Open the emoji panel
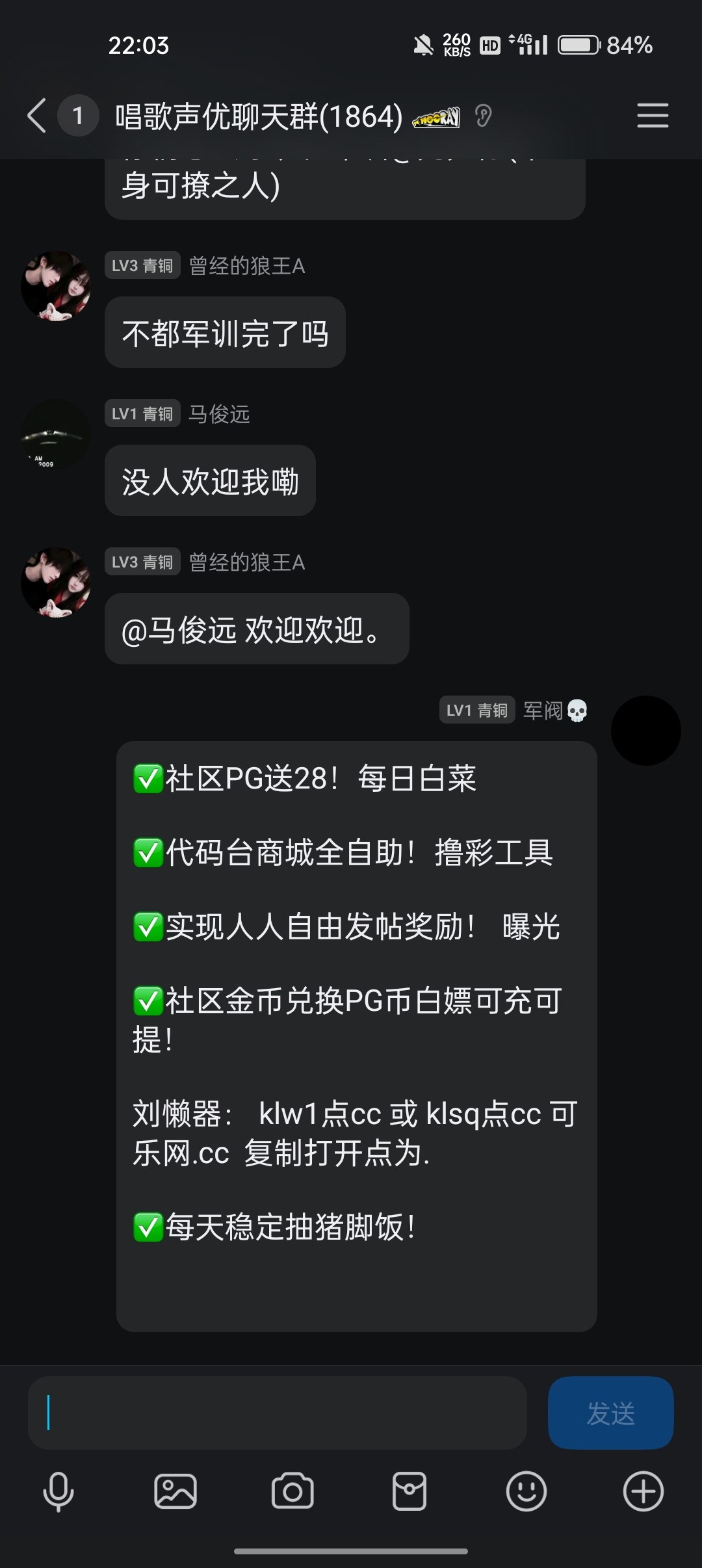 pos(526,1491)
